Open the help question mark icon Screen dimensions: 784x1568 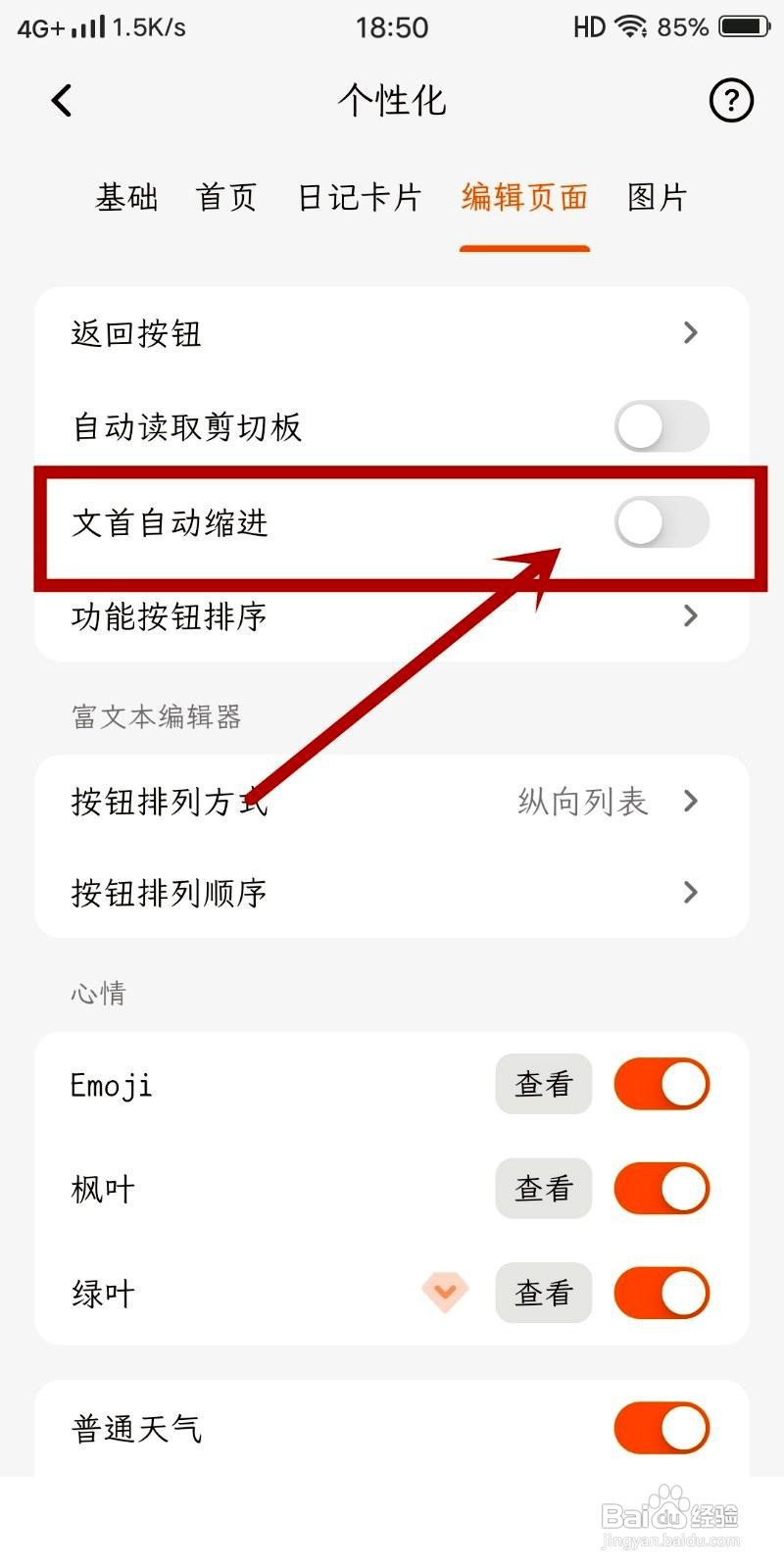point(731,100)
